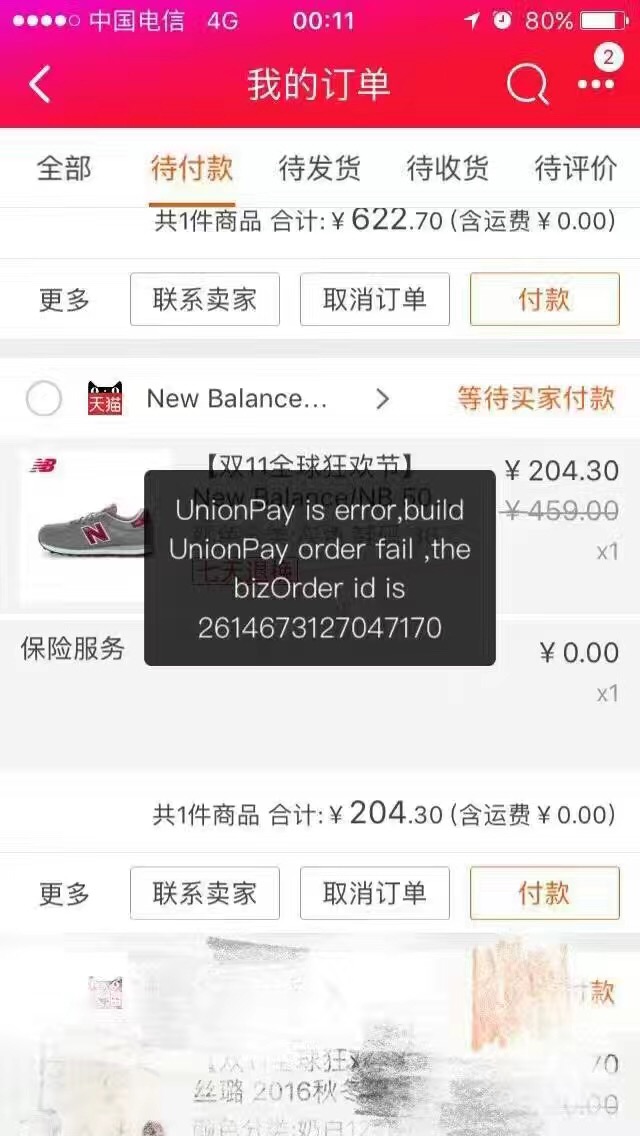Open 更多 options for the ¥204.30 order
This screenshot has height=1136, width=640.
64,893
